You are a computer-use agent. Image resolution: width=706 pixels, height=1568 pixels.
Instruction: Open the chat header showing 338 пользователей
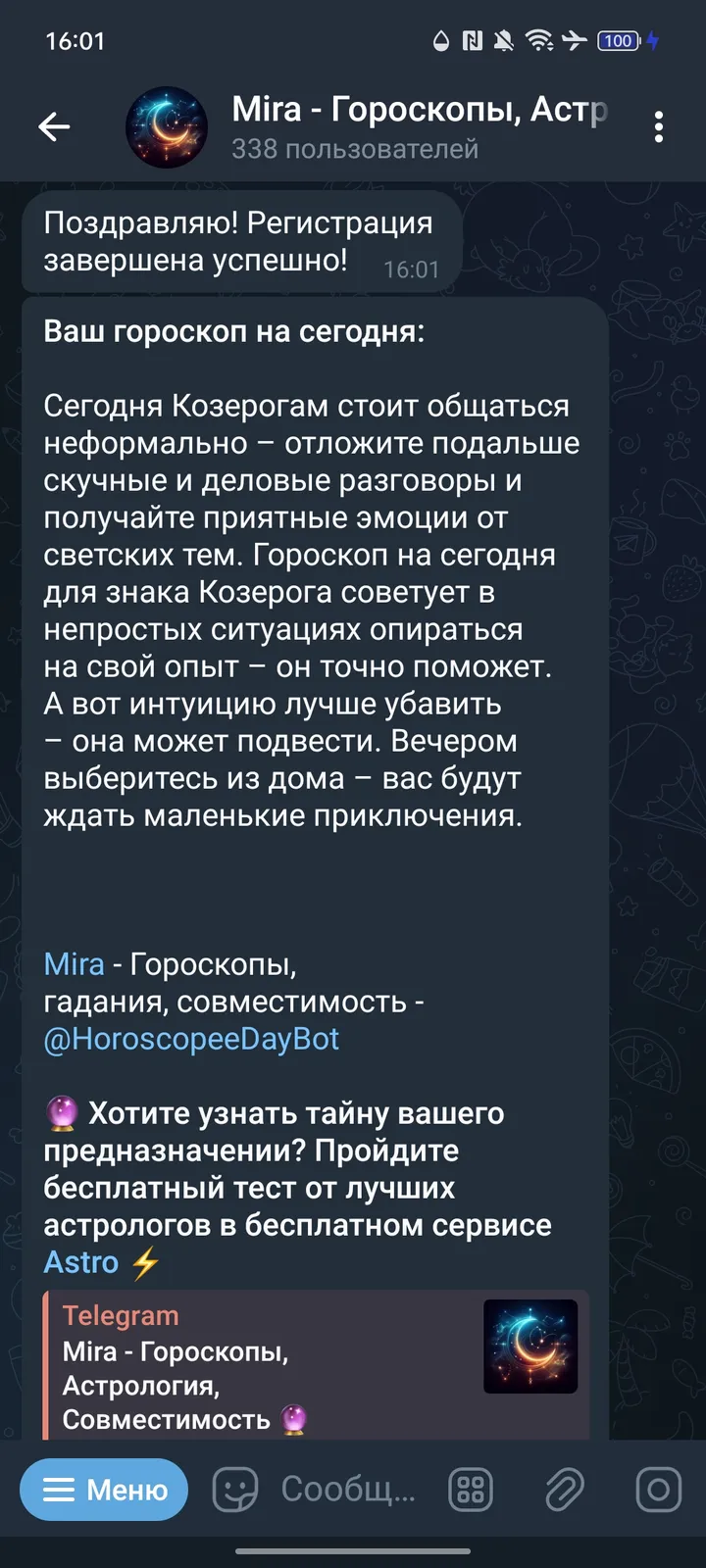(355, 149)
